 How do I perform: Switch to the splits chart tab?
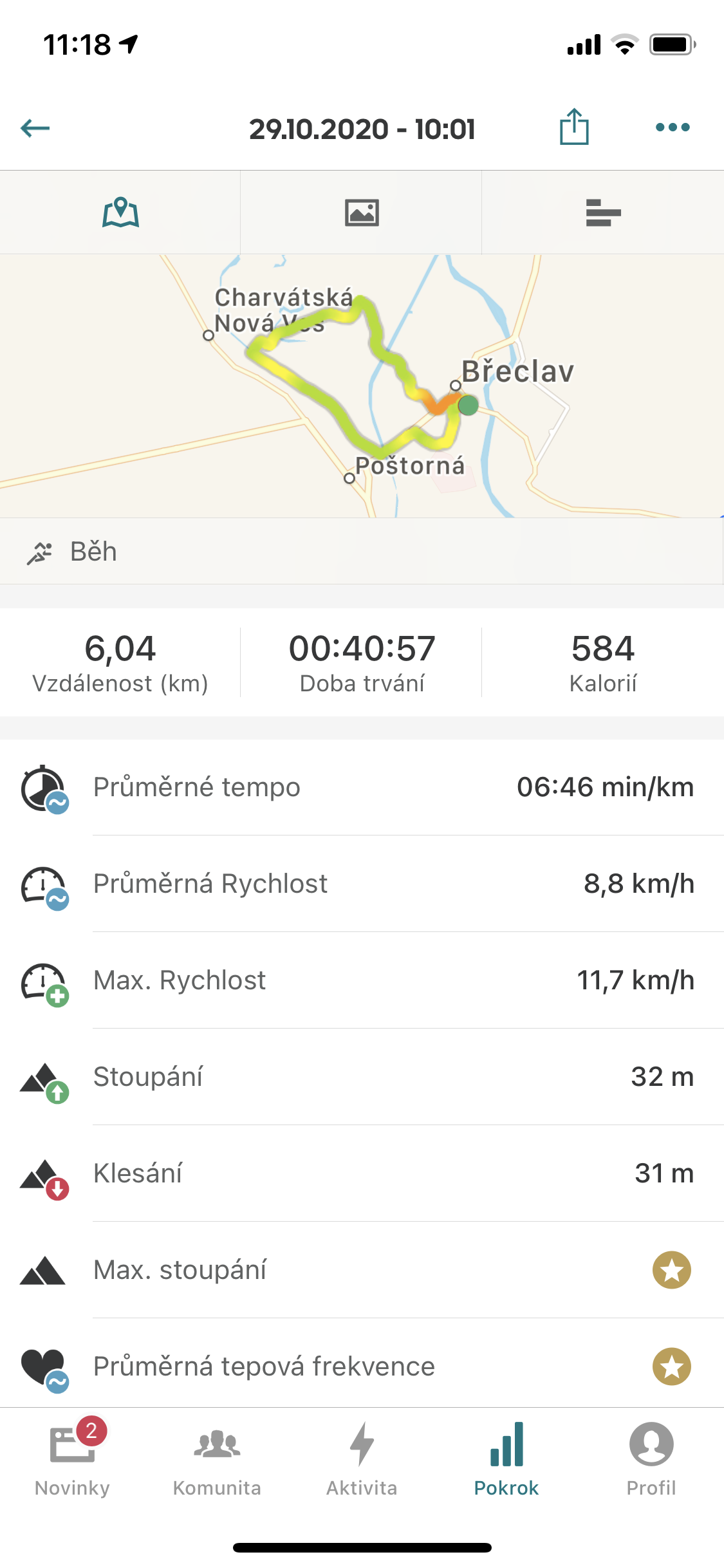(603, 212)
